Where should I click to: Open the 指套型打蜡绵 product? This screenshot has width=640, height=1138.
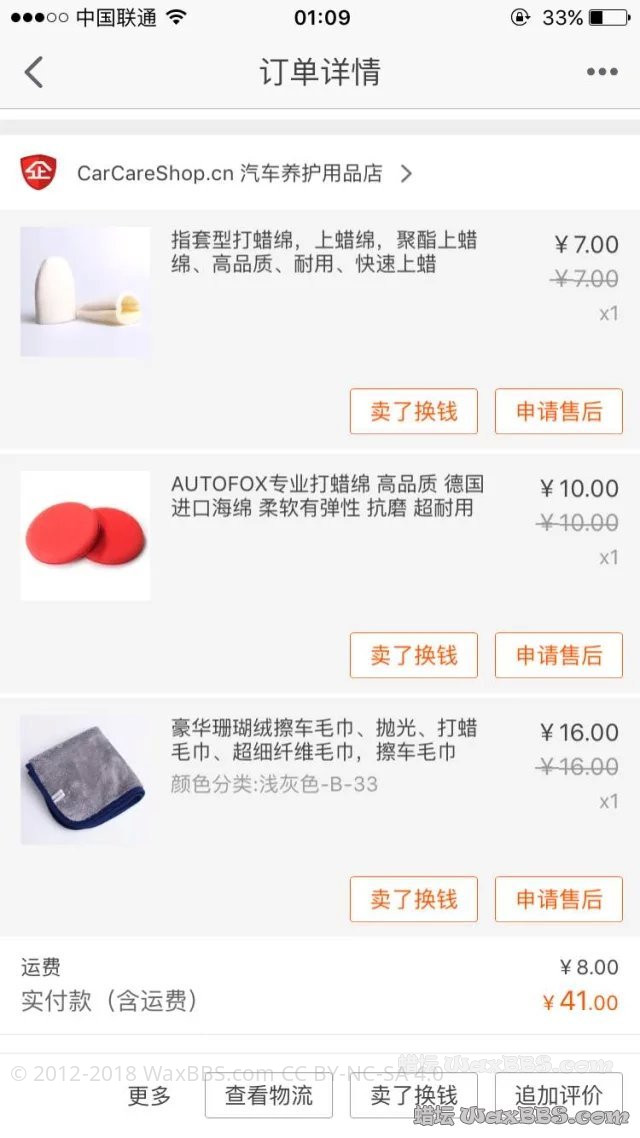click(324, 252)
